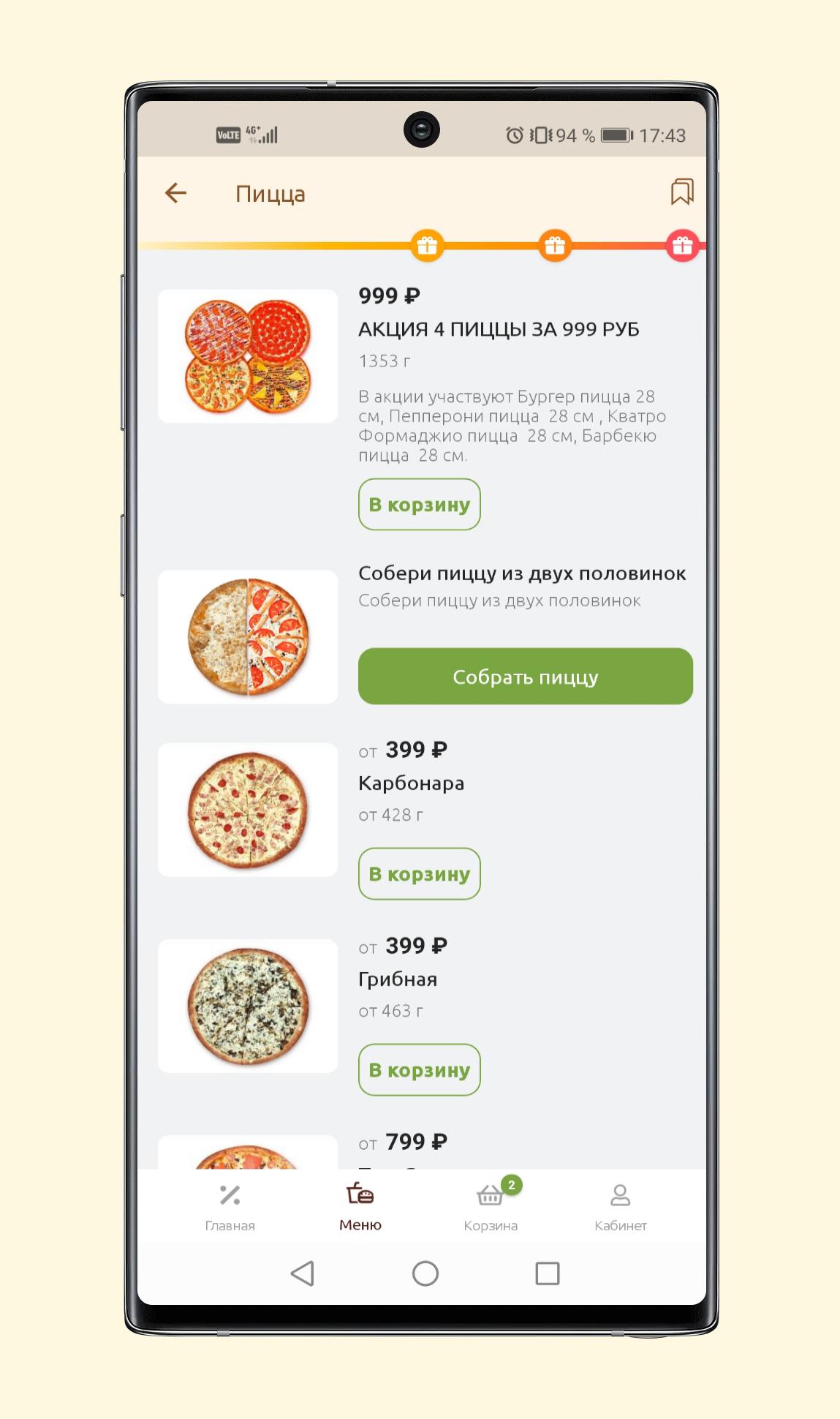This screenshot has height=1419, width=840.
Task: Switch to the Главная tab
Action: click(x=230, y=1208)
